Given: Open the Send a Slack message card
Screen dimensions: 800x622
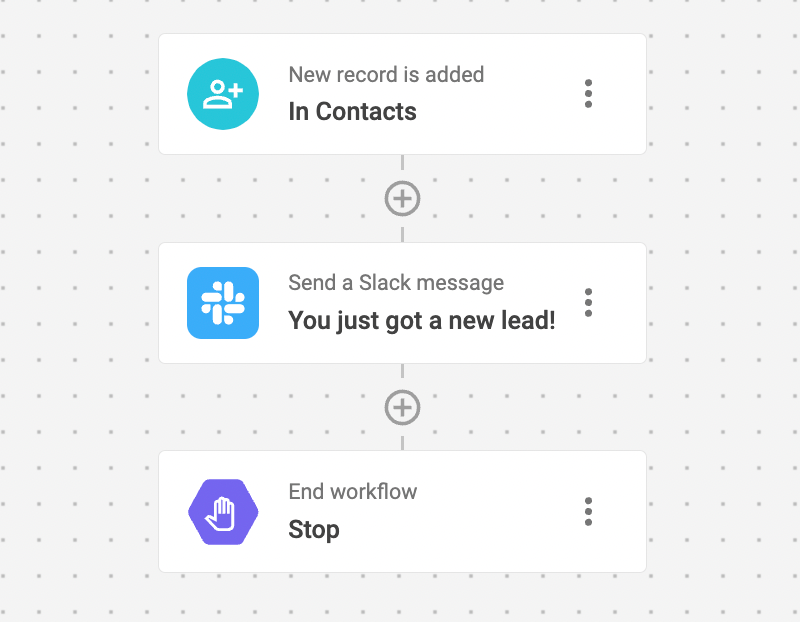Looking at the screenshot, I should click(x=400, y=303).
